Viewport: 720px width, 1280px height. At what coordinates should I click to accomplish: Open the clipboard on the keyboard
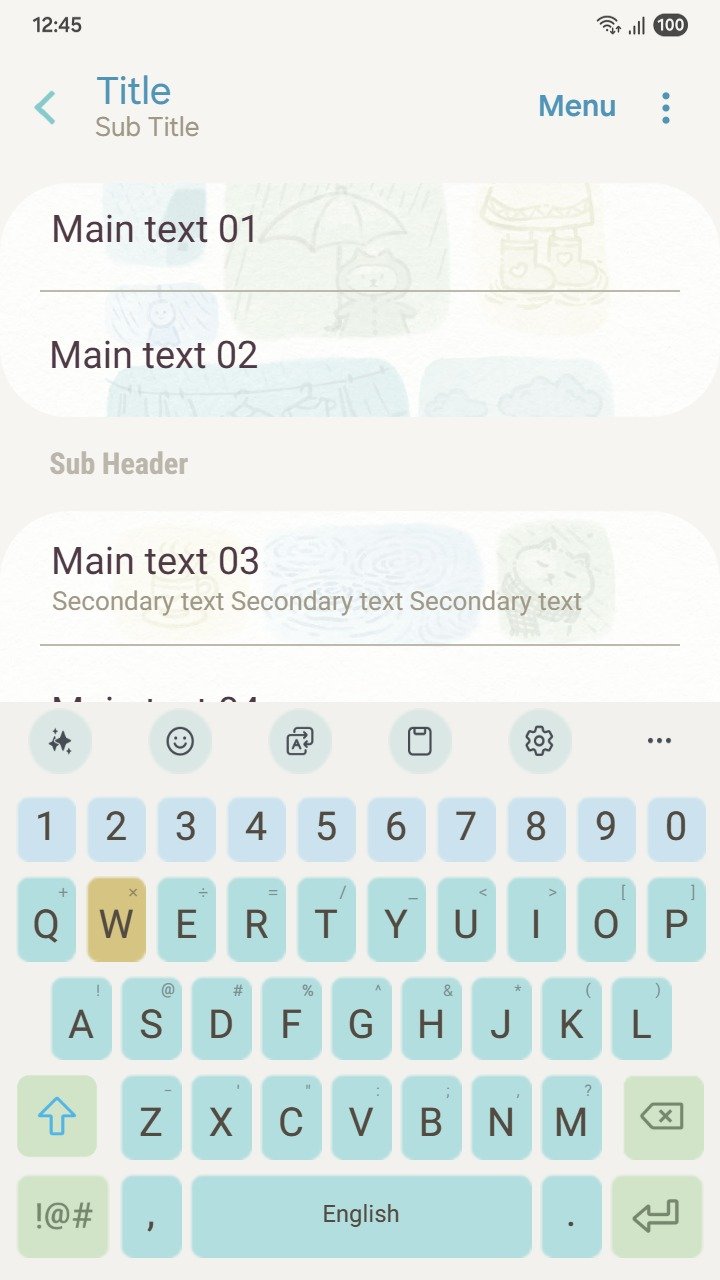click(420, 741)
